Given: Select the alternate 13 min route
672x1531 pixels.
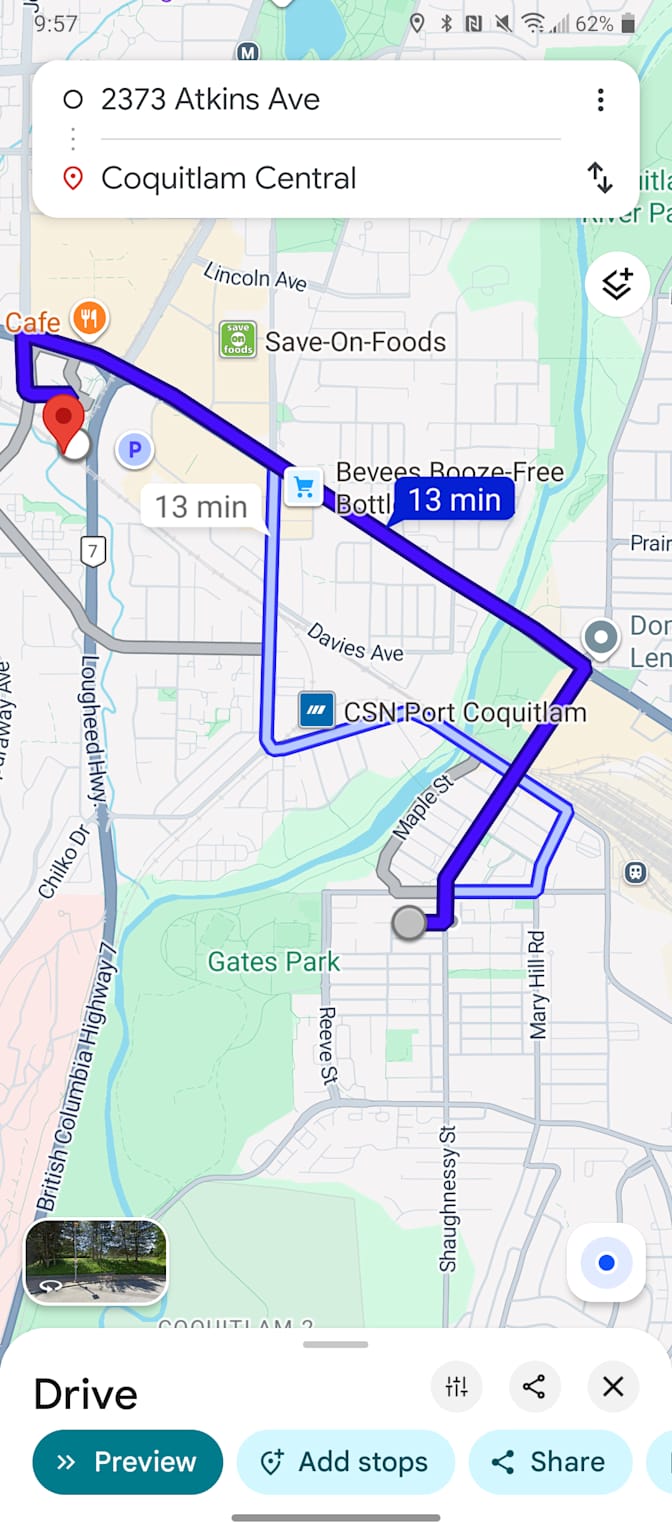Looking at the screenshot, I should click(200, 506).
